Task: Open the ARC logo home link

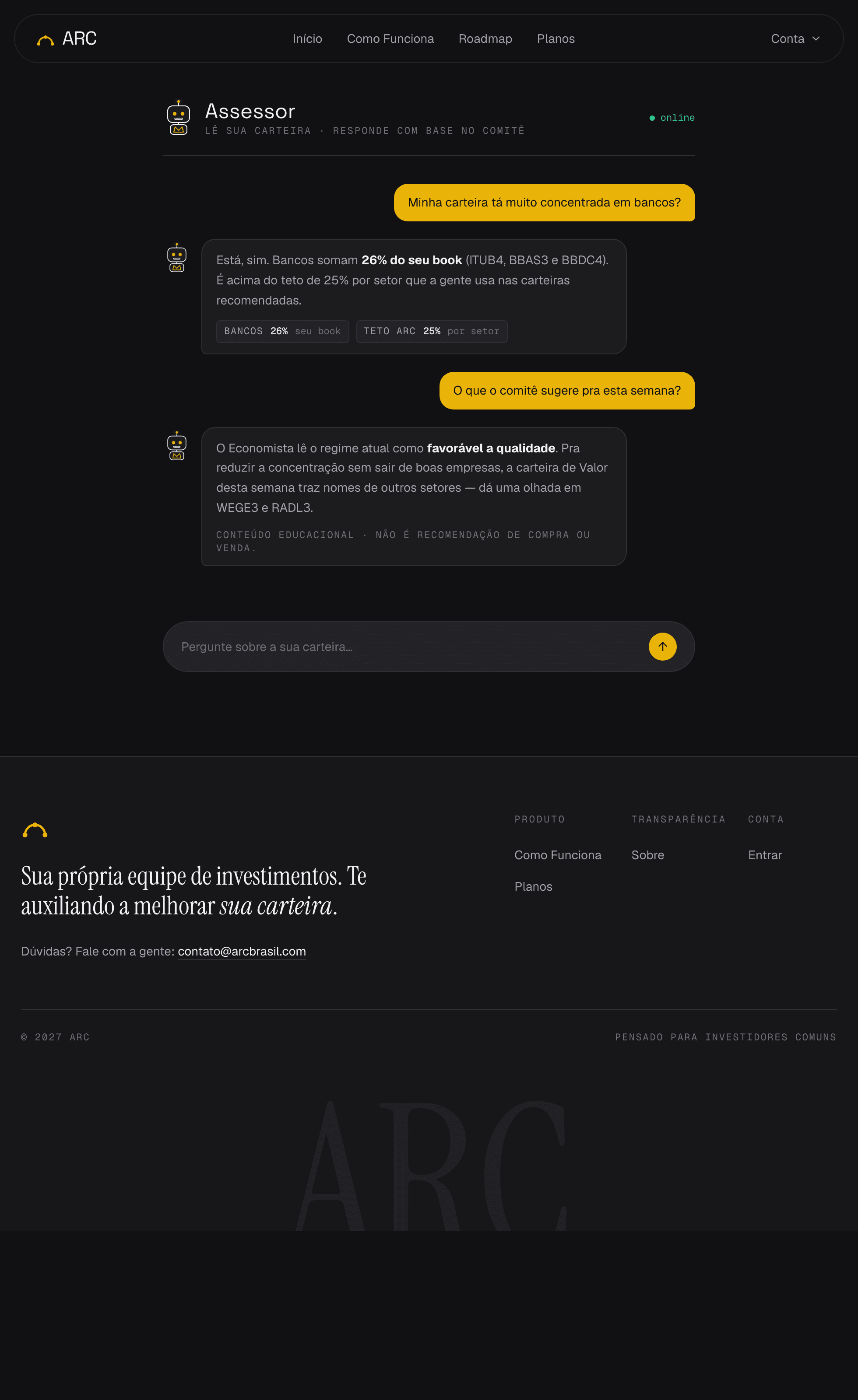Action: point(67,38)
